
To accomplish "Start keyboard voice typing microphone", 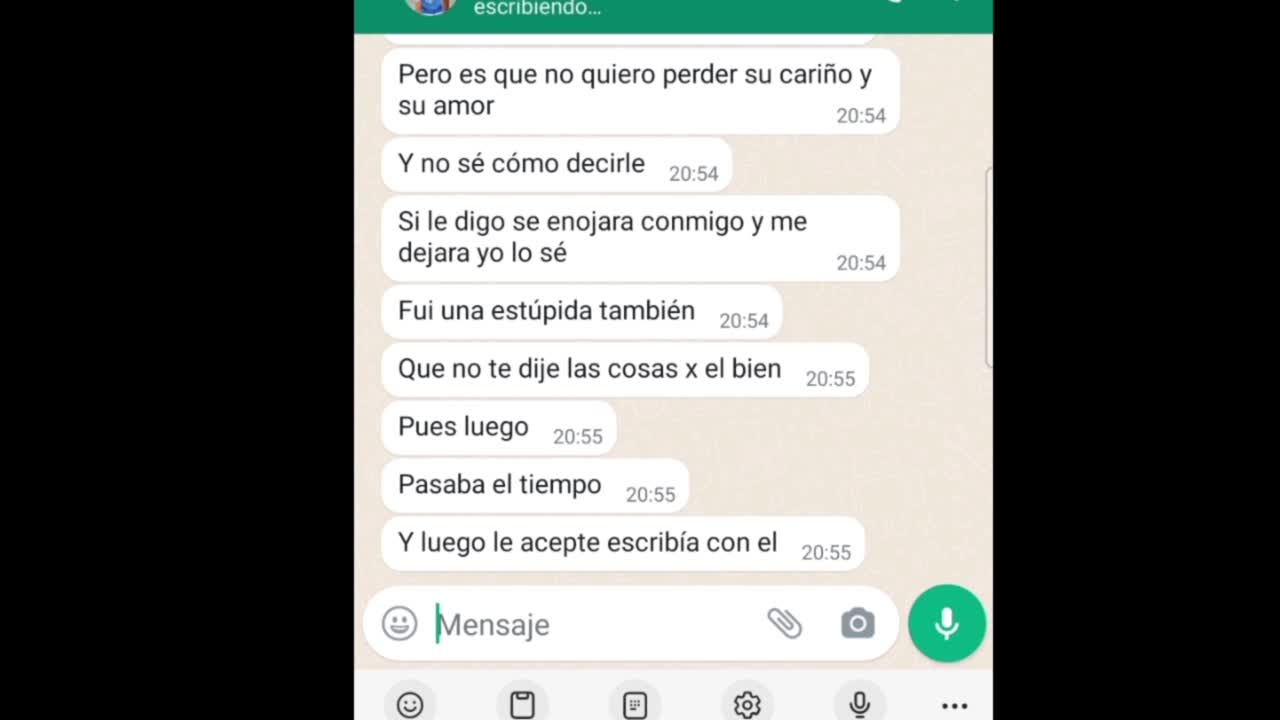I will tap(859, 704).
